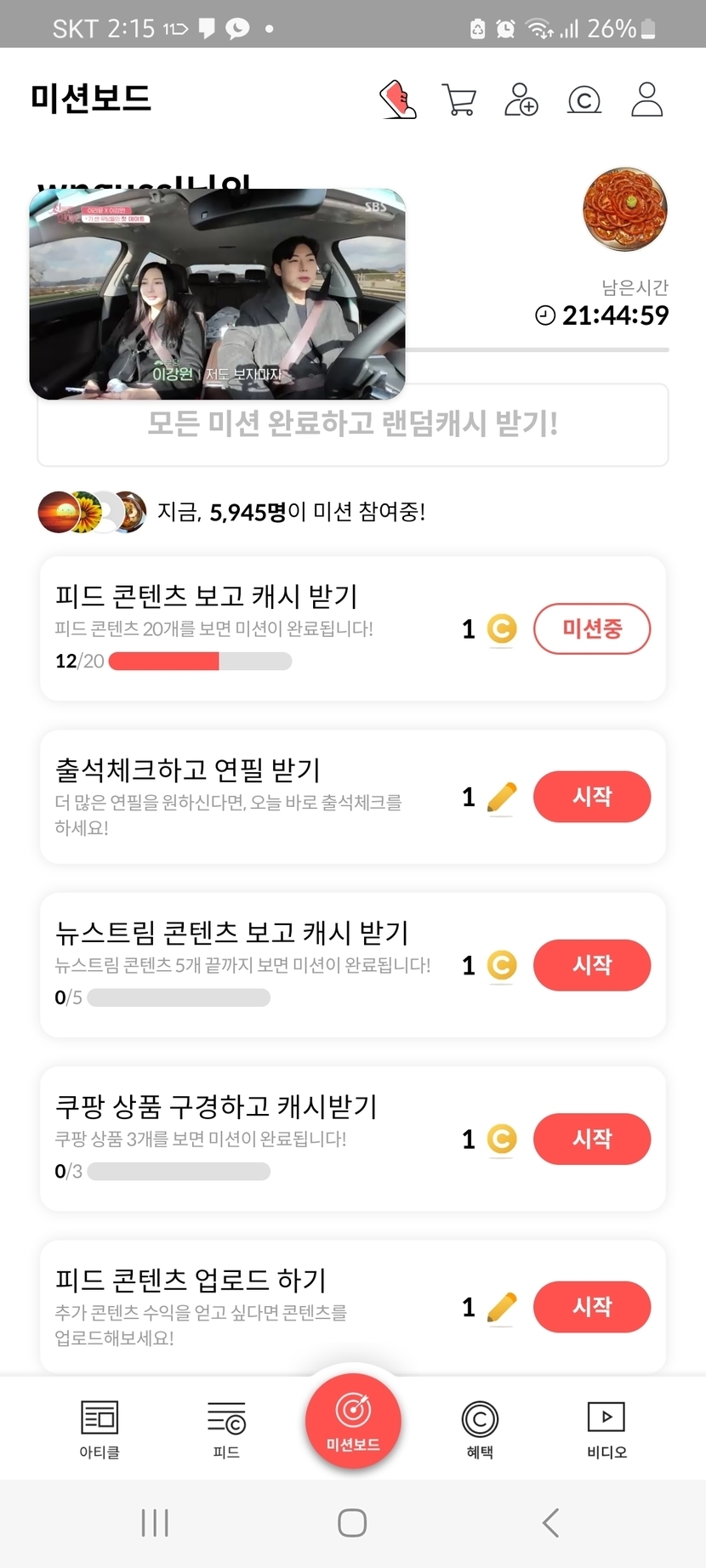
Task: Tap 미션중 on 피드 콘텐츠 보고 캐시 받기
Action: click(591, 629)
